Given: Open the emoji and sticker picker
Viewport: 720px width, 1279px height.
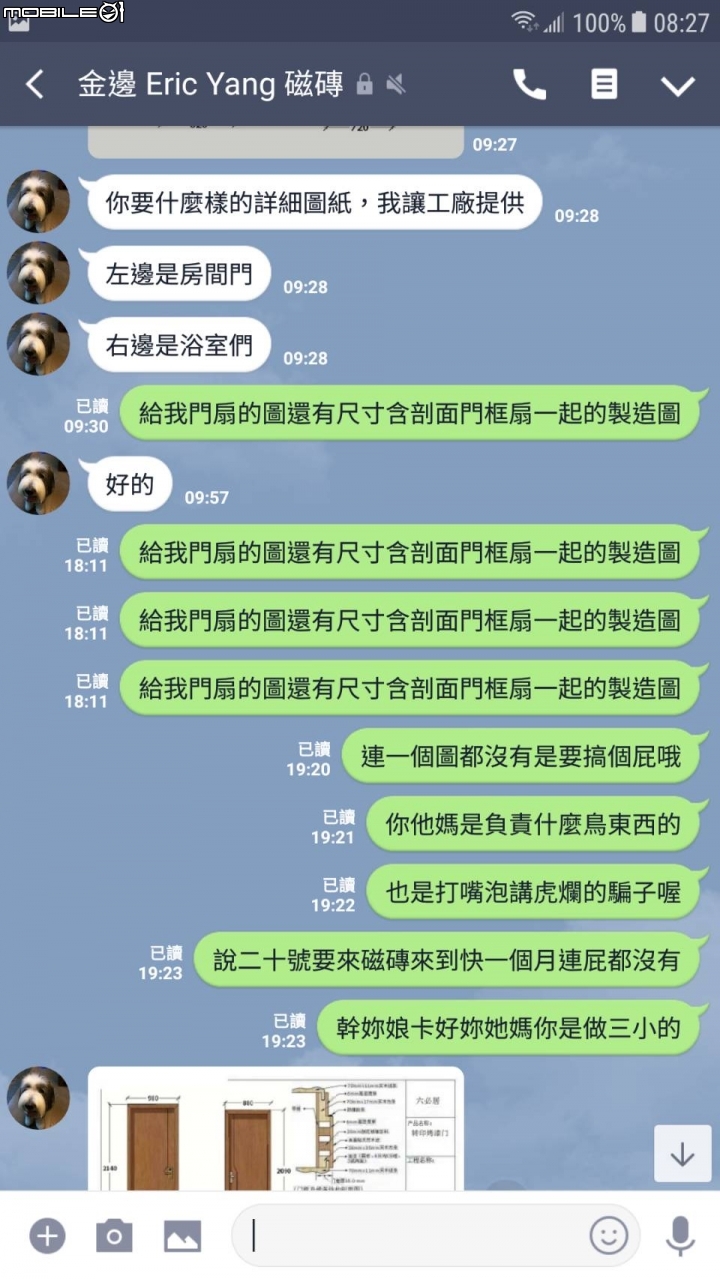Looking at the screenshot, I should click(x=608, y=1236).
